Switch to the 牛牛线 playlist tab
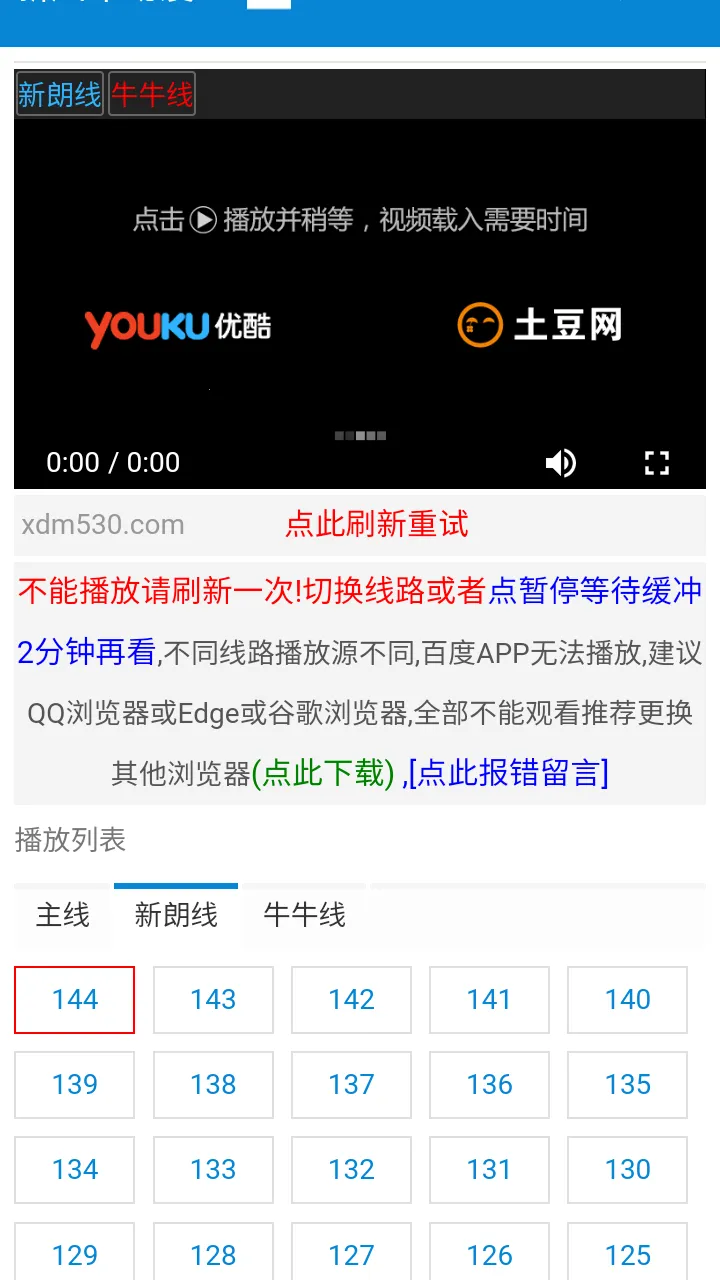Image resolution: width=720 pixels, height=1280 pixels. point(304,915)
